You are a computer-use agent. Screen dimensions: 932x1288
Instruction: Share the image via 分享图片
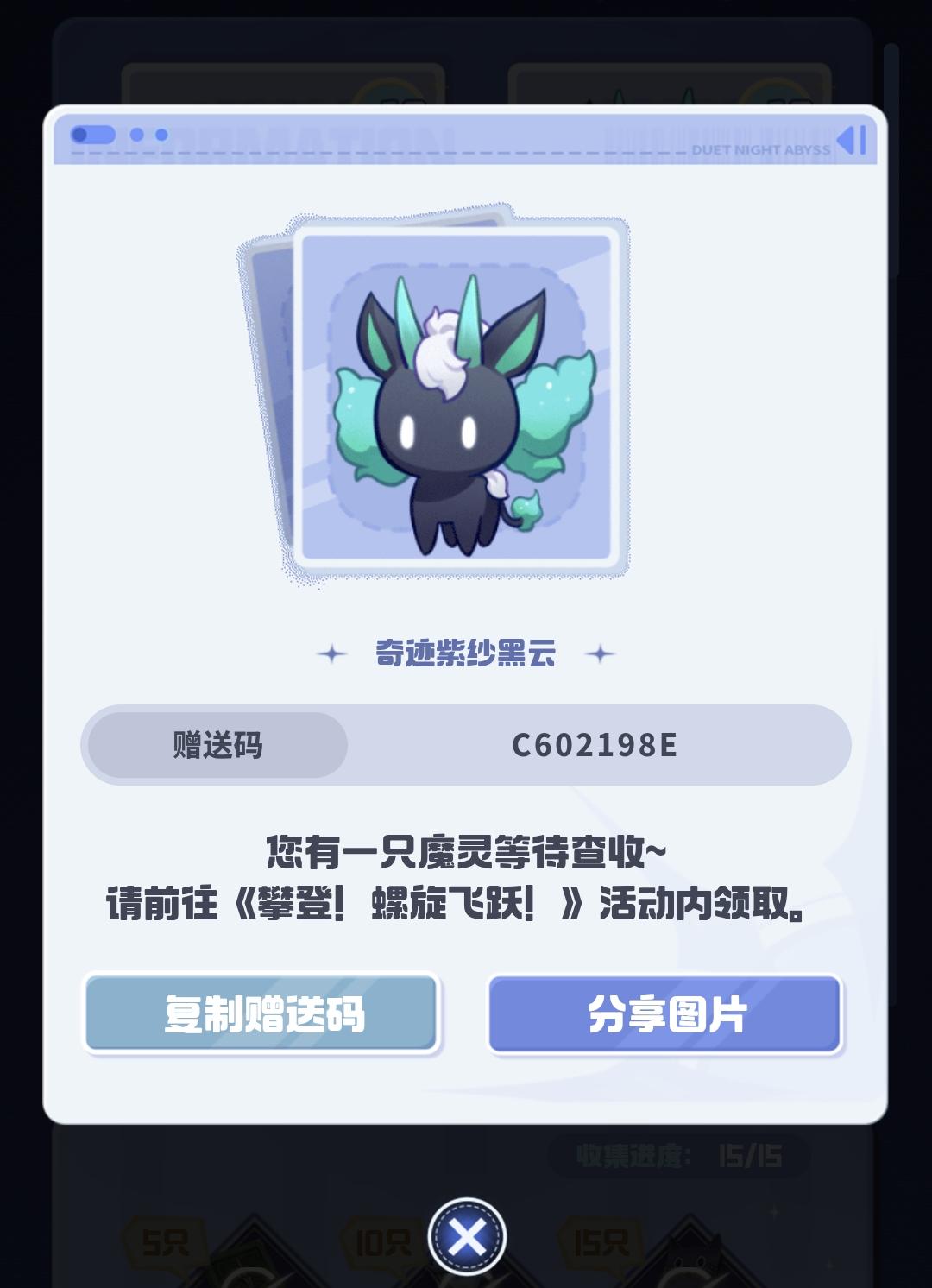pyautogui.click(x=664, y=1013)
